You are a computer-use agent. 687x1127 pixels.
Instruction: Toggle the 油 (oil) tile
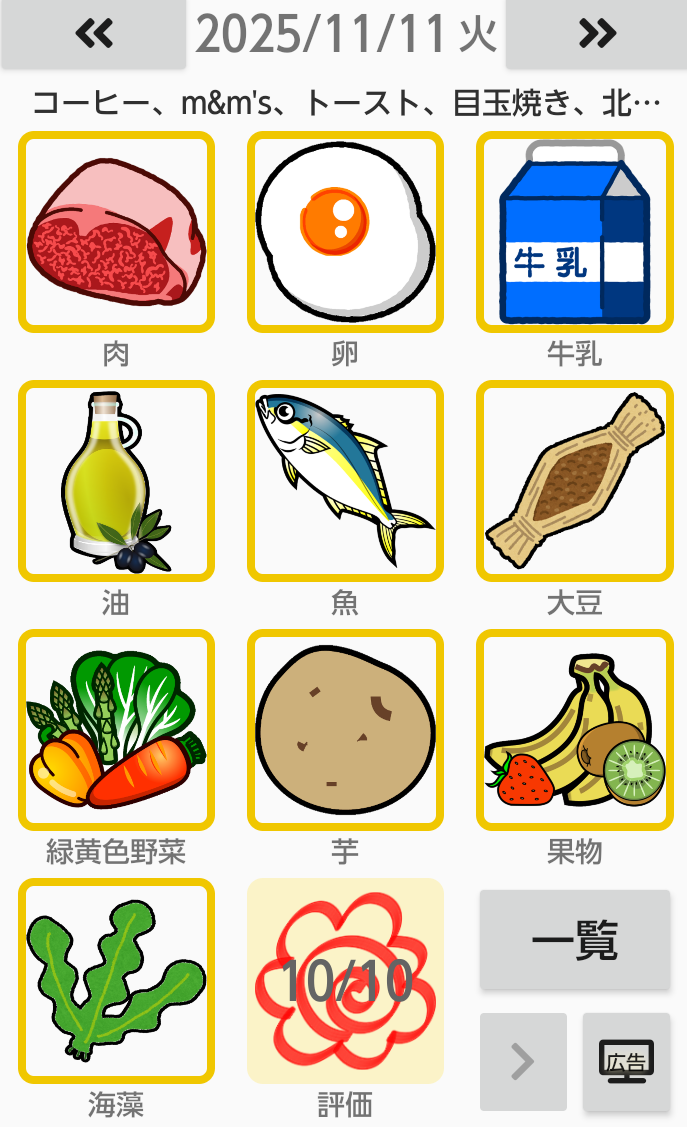(x=116, y=481)
